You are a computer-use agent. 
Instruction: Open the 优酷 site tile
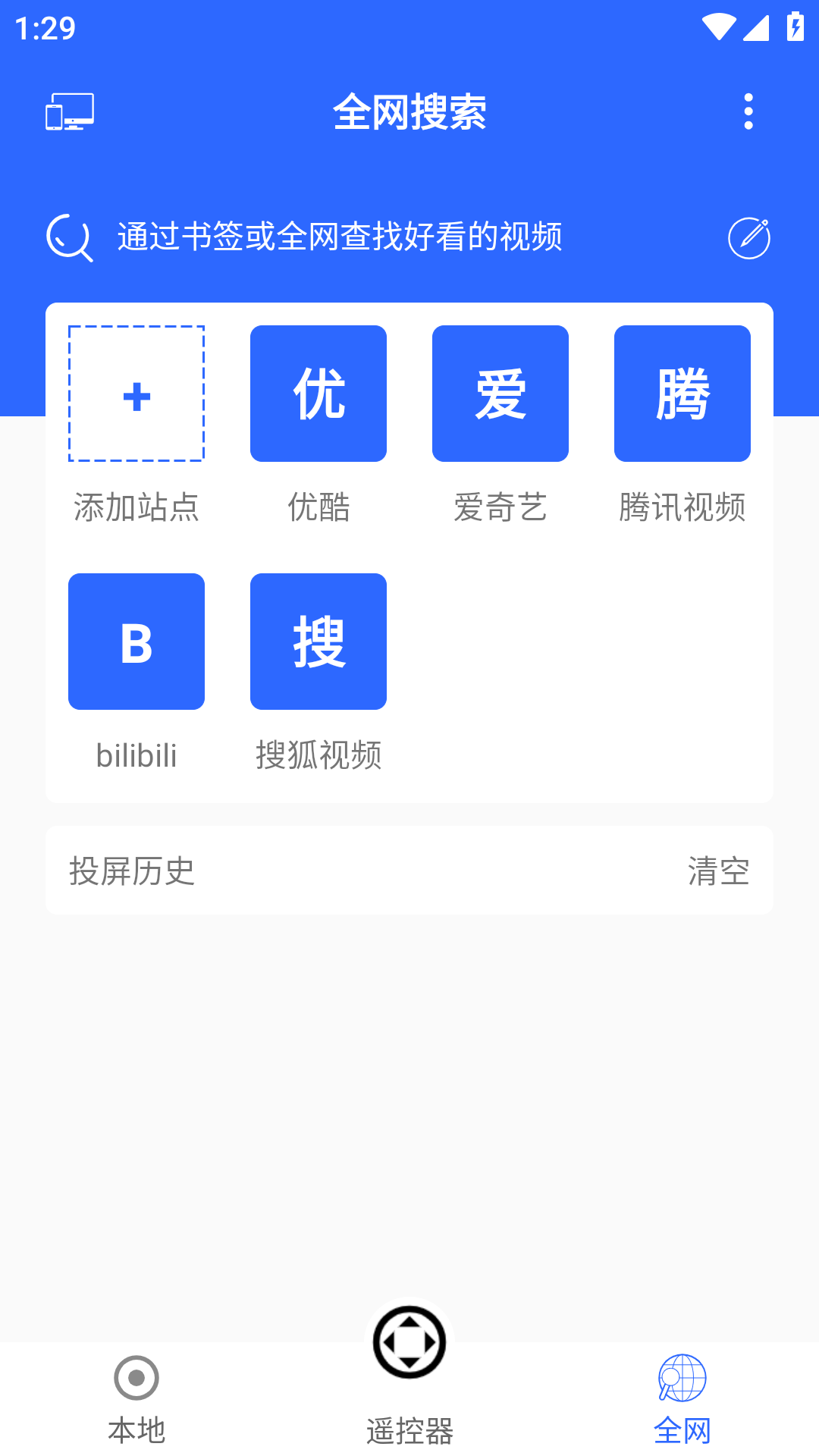318,394
